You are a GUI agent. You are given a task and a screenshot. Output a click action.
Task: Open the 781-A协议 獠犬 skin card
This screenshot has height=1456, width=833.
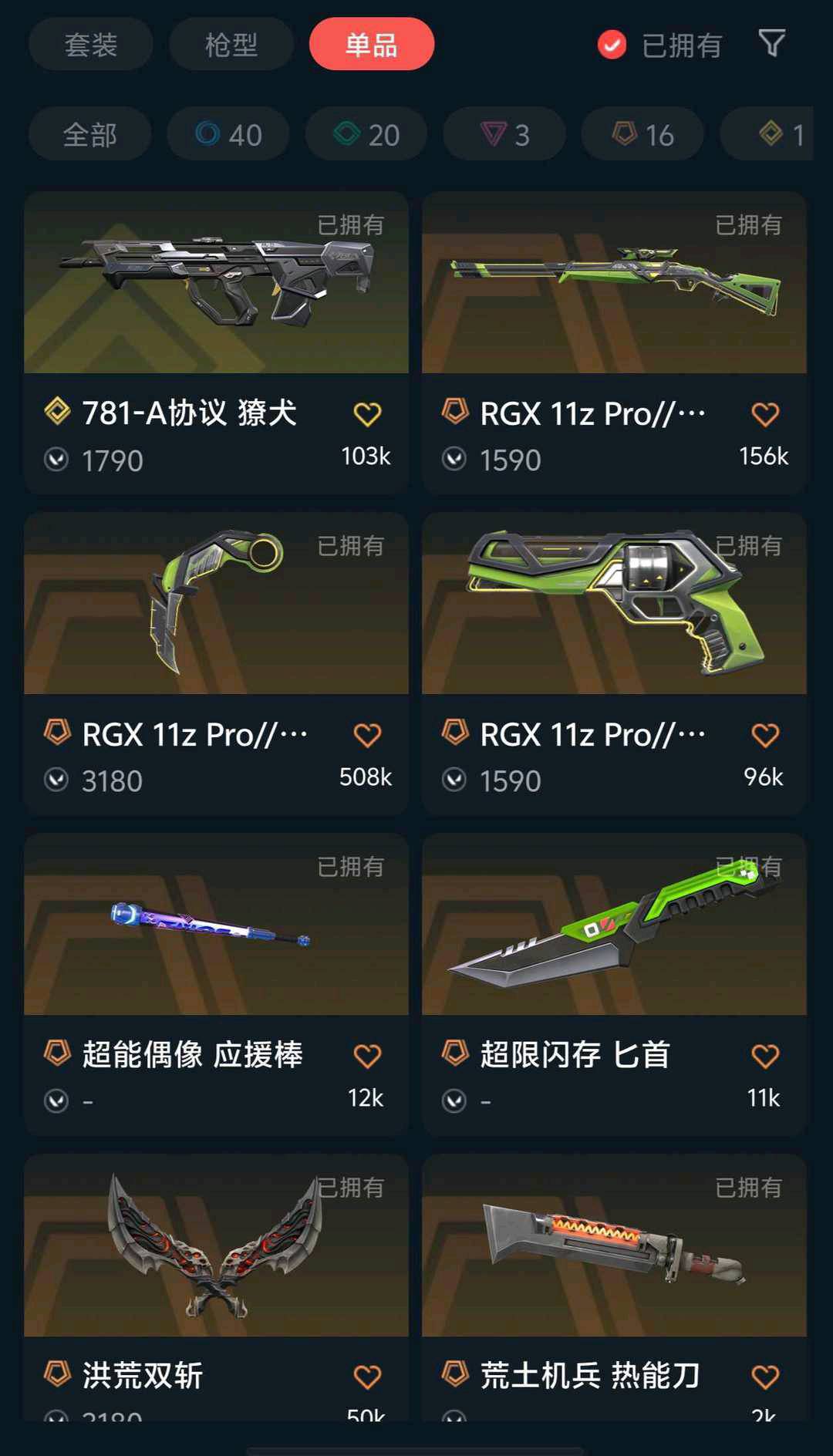[216, 283]
